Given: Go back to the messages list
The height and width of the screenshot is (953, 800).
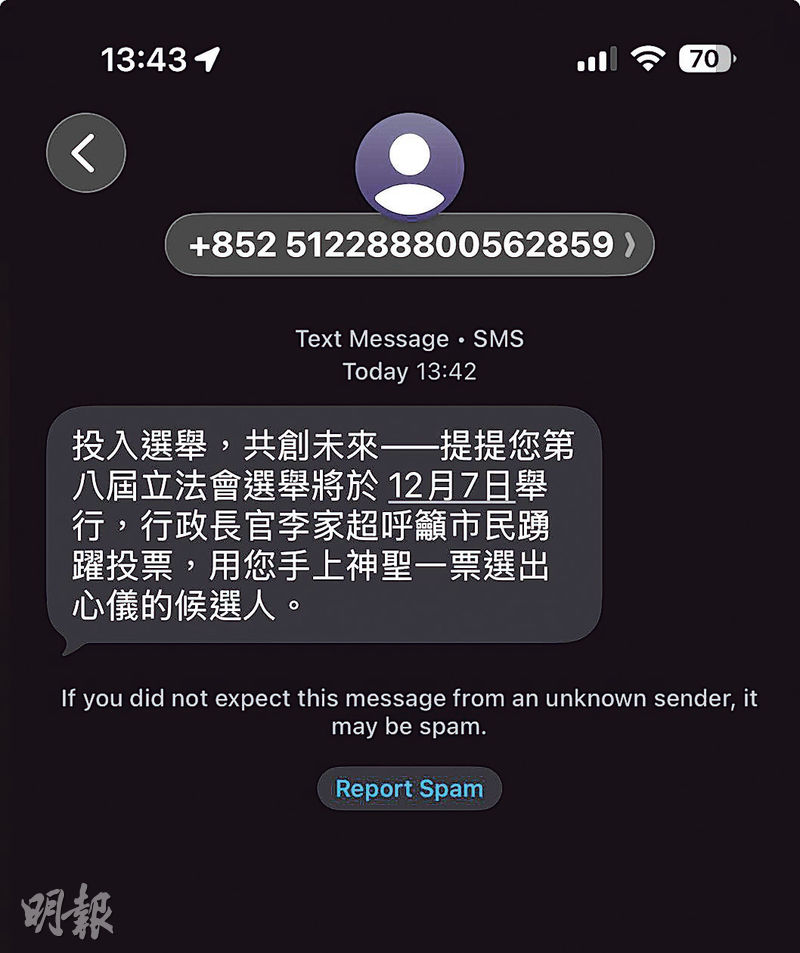Looking at the screenshot, I should tap(86, 153).
